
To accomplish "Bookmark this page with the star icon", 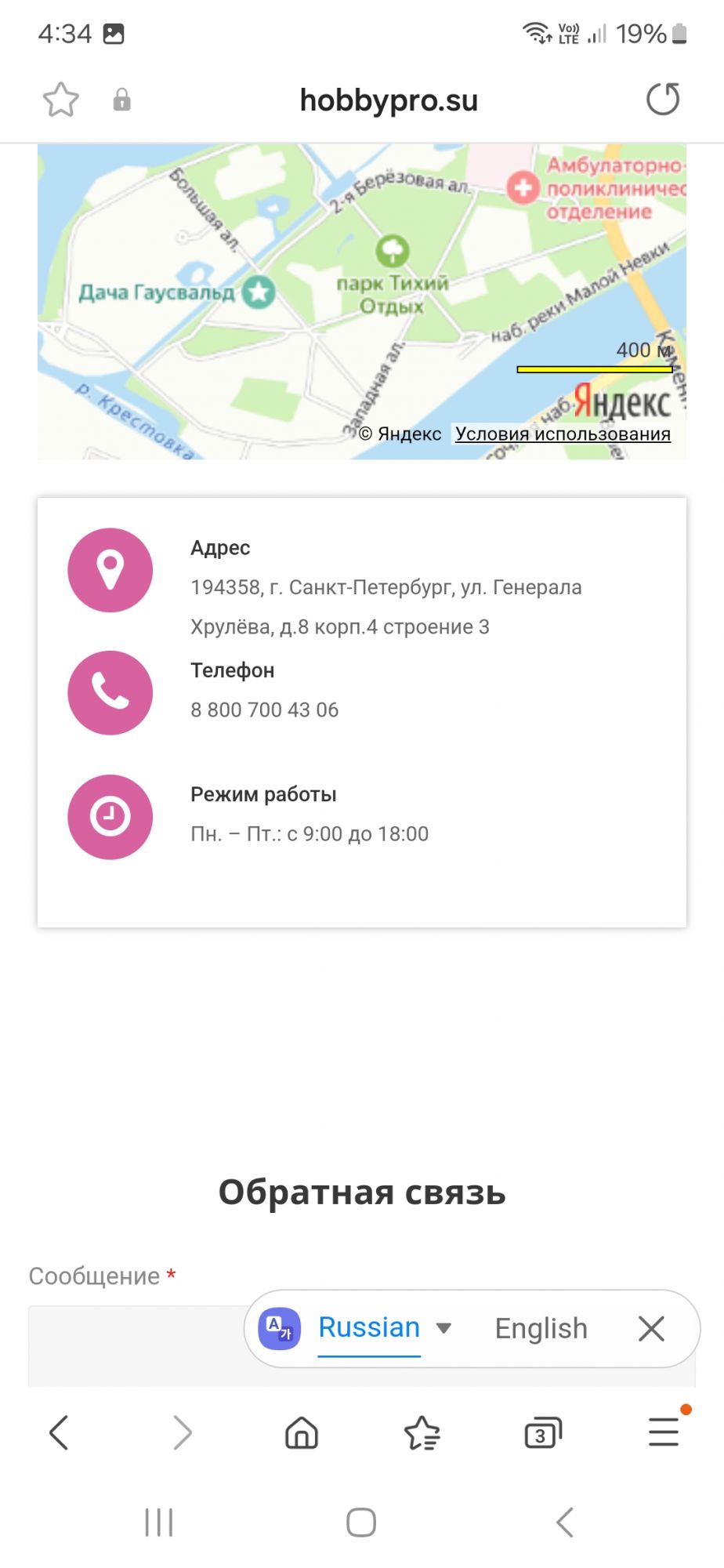I will (60, 100).
